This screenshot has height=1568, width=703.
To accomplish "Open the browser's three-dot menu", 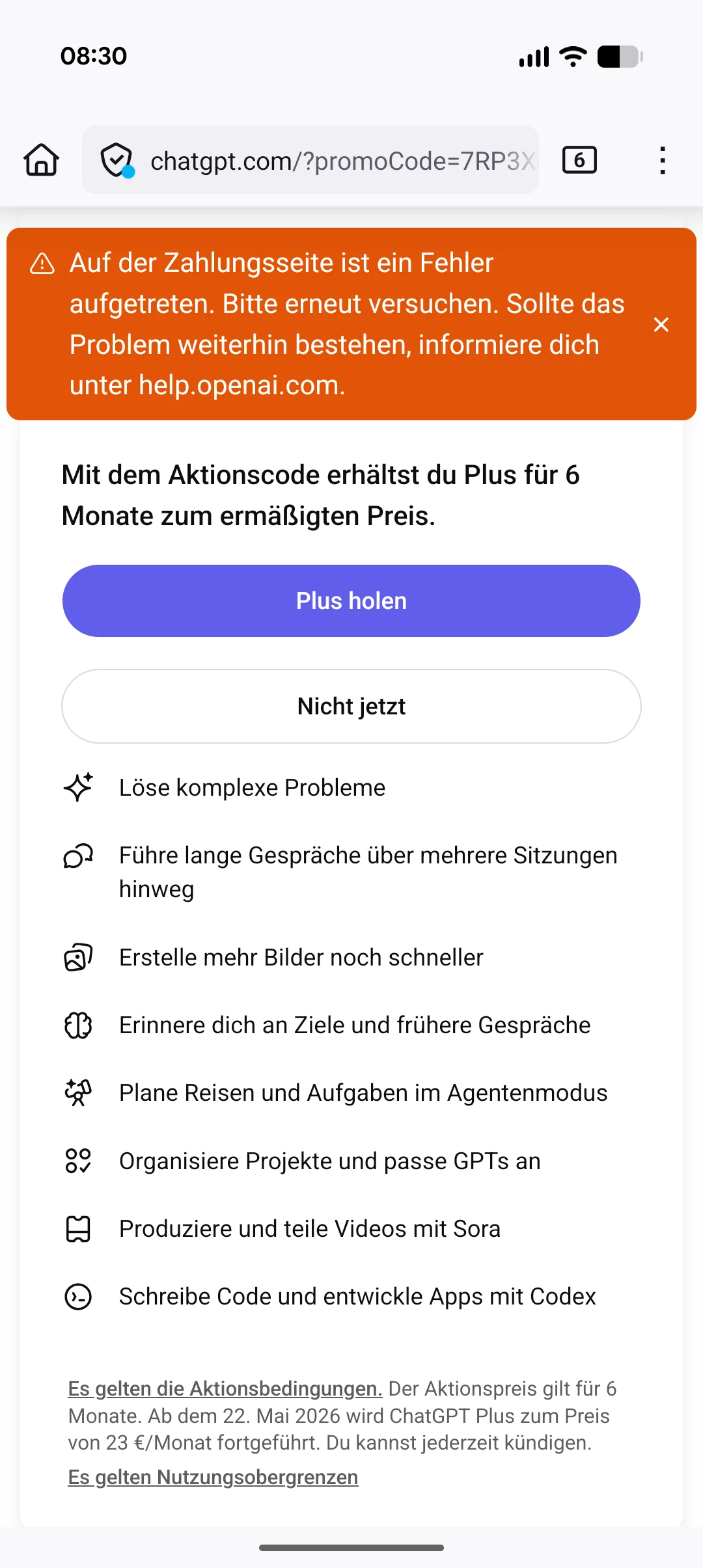I will tap(662, 160).
